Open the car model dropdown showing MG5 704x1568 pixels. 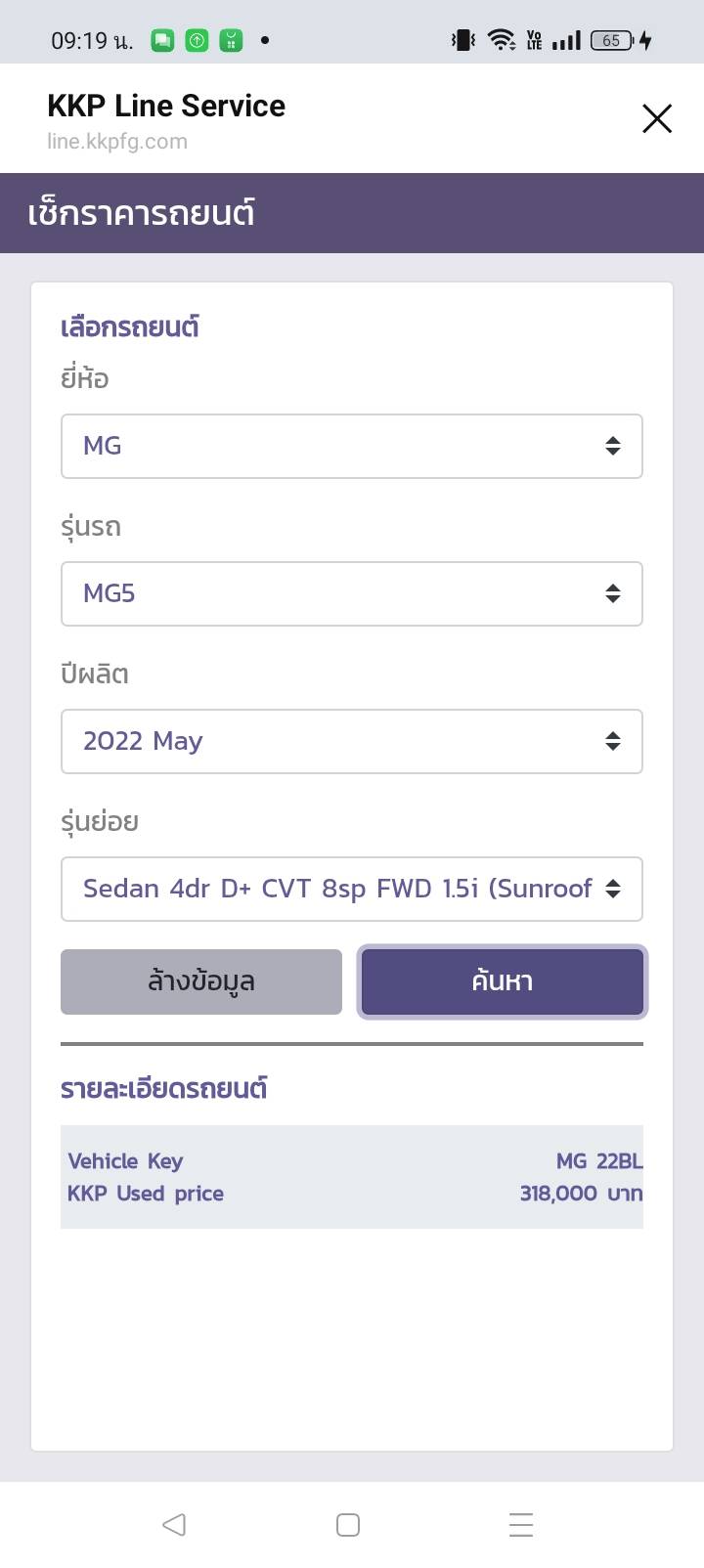click(351, 593)
